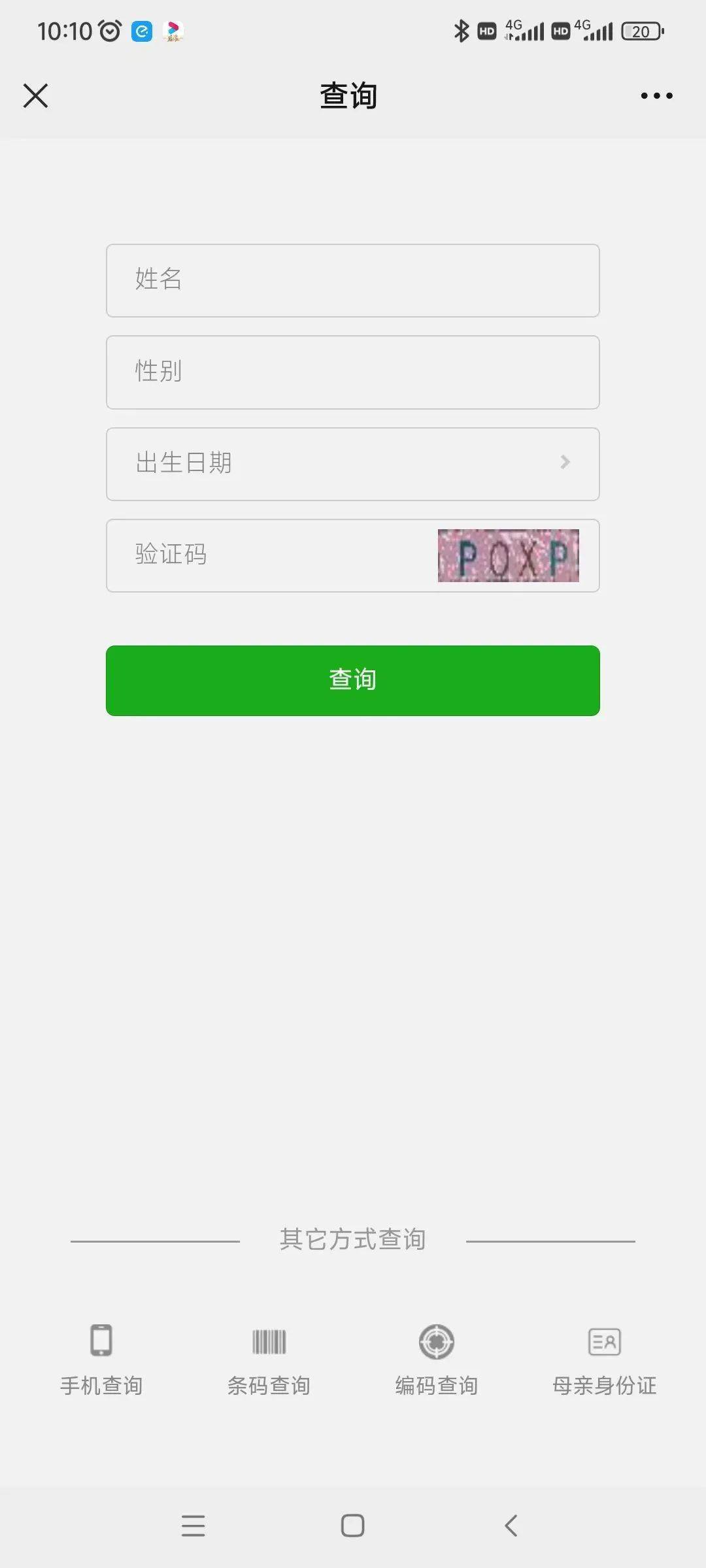Open recent apps from navigation bar
Viewport: 706px width, 1568px height.
193,1526
